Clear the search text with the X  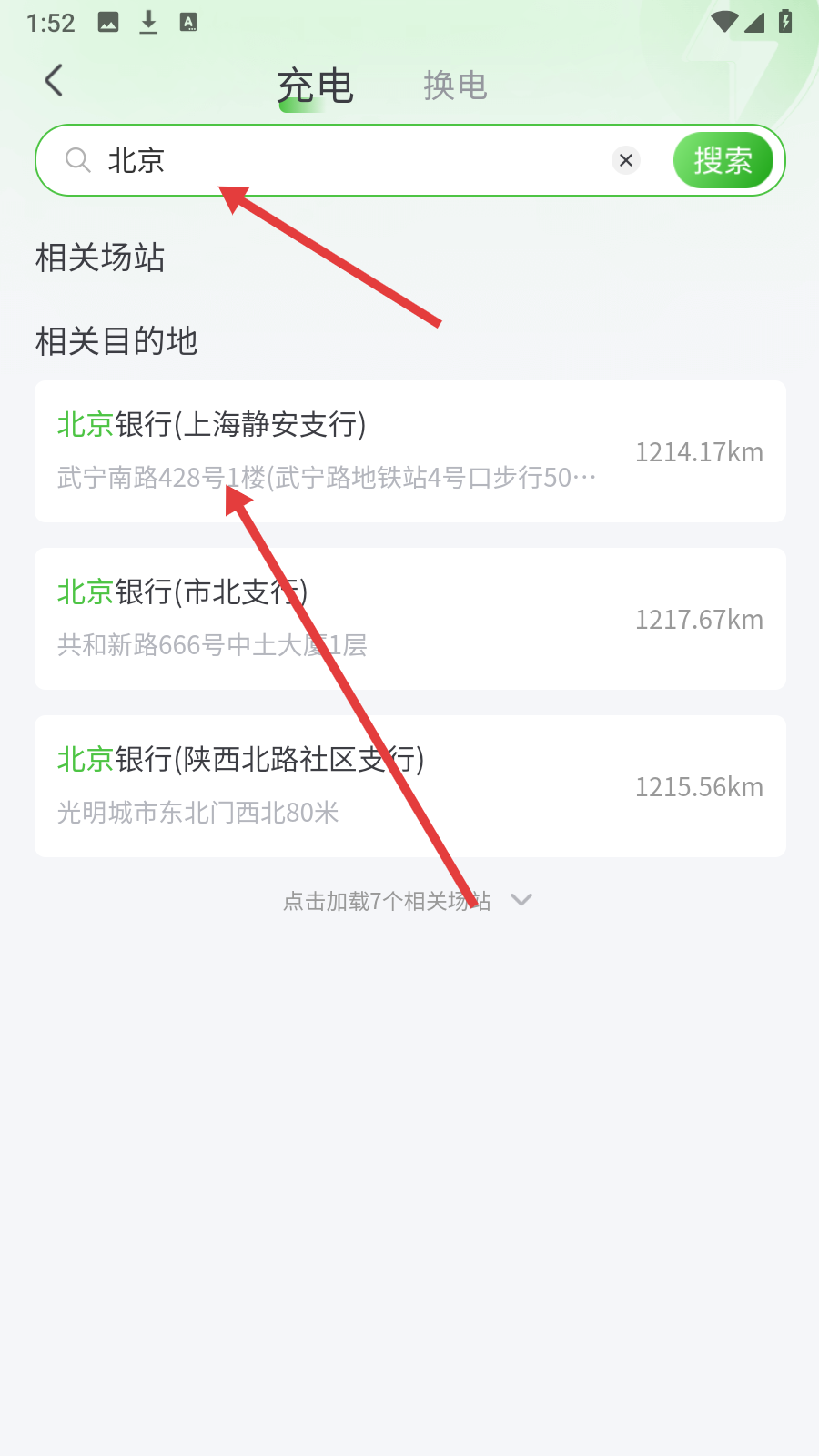626,160
